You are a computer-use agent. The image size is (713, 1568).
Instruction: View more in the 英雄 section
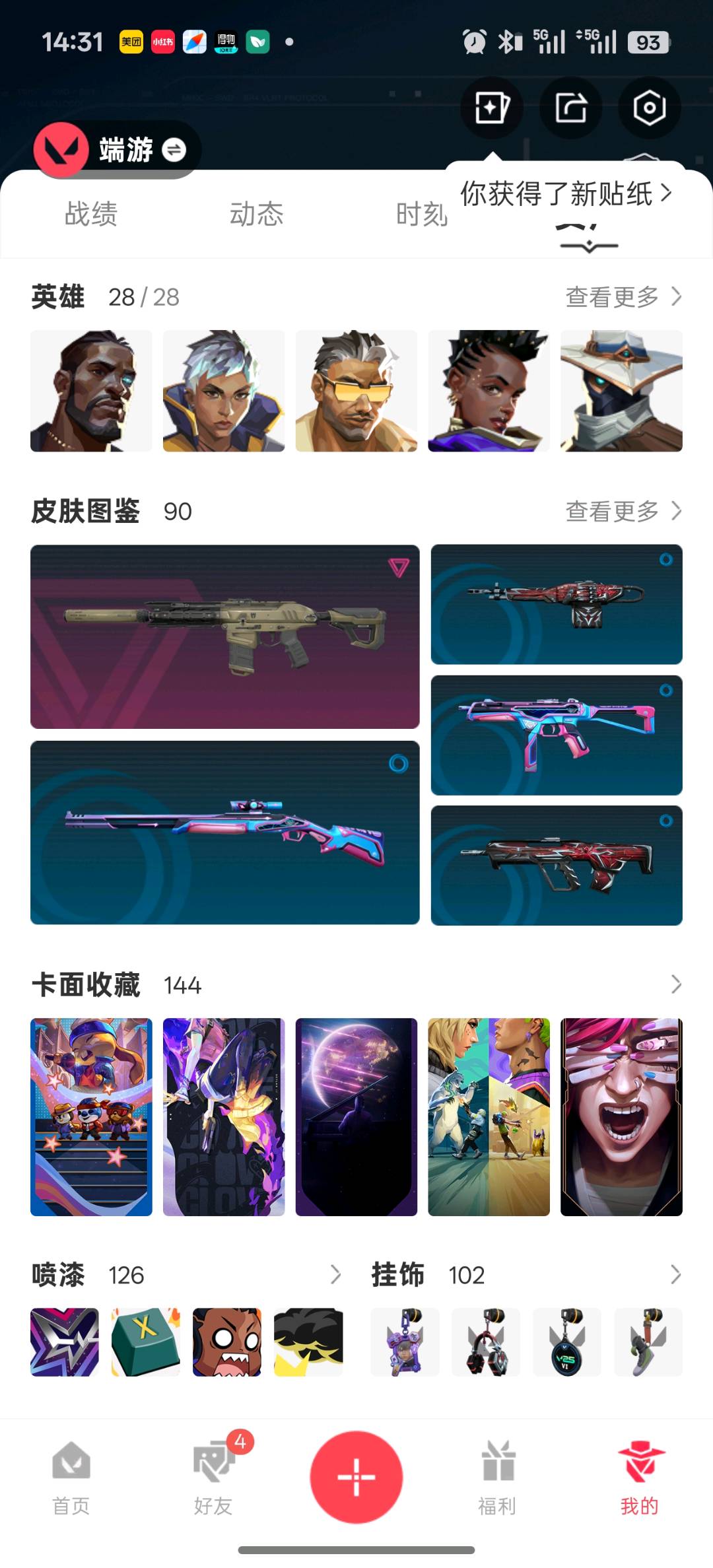(x=623, y=297)
